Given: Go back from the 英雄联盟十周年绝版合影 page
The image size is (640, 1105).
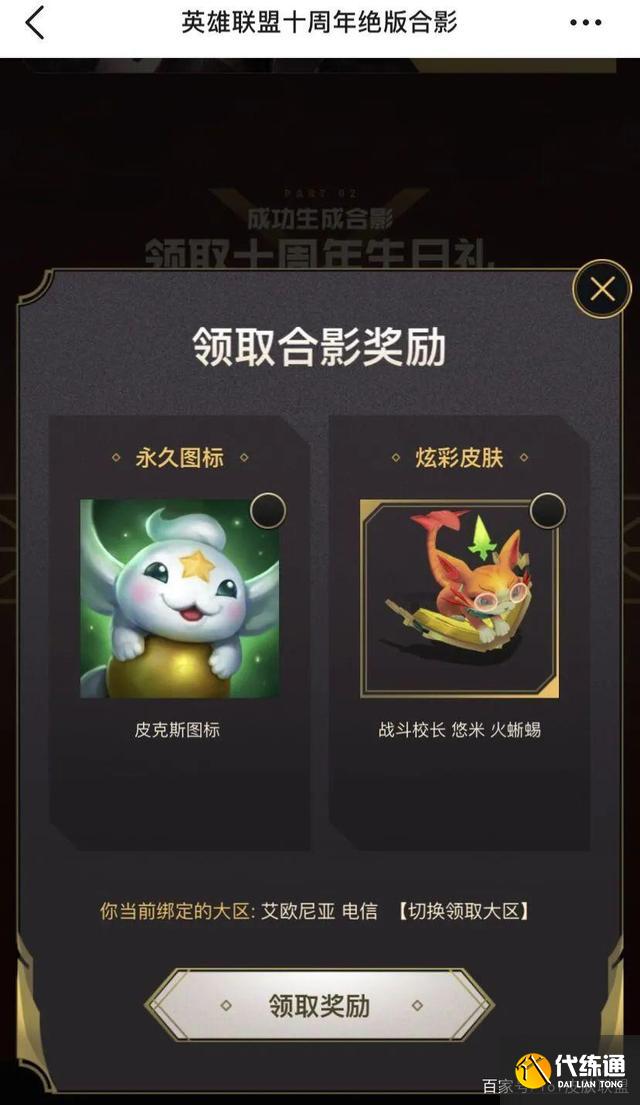Looking at the screenshot, I should [x=35, y=23].
